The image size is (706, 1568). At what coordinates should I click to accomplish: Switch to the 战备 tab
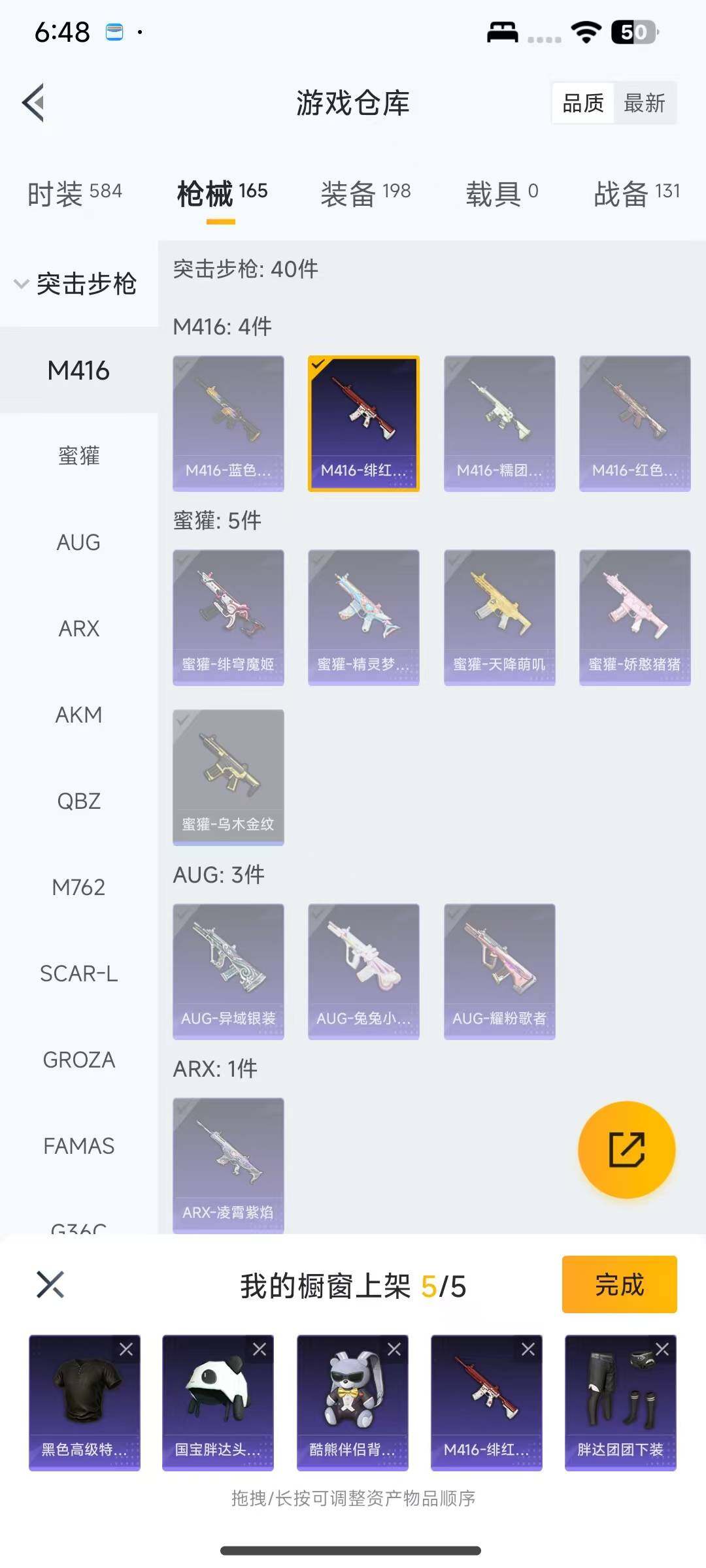(636, 193)
